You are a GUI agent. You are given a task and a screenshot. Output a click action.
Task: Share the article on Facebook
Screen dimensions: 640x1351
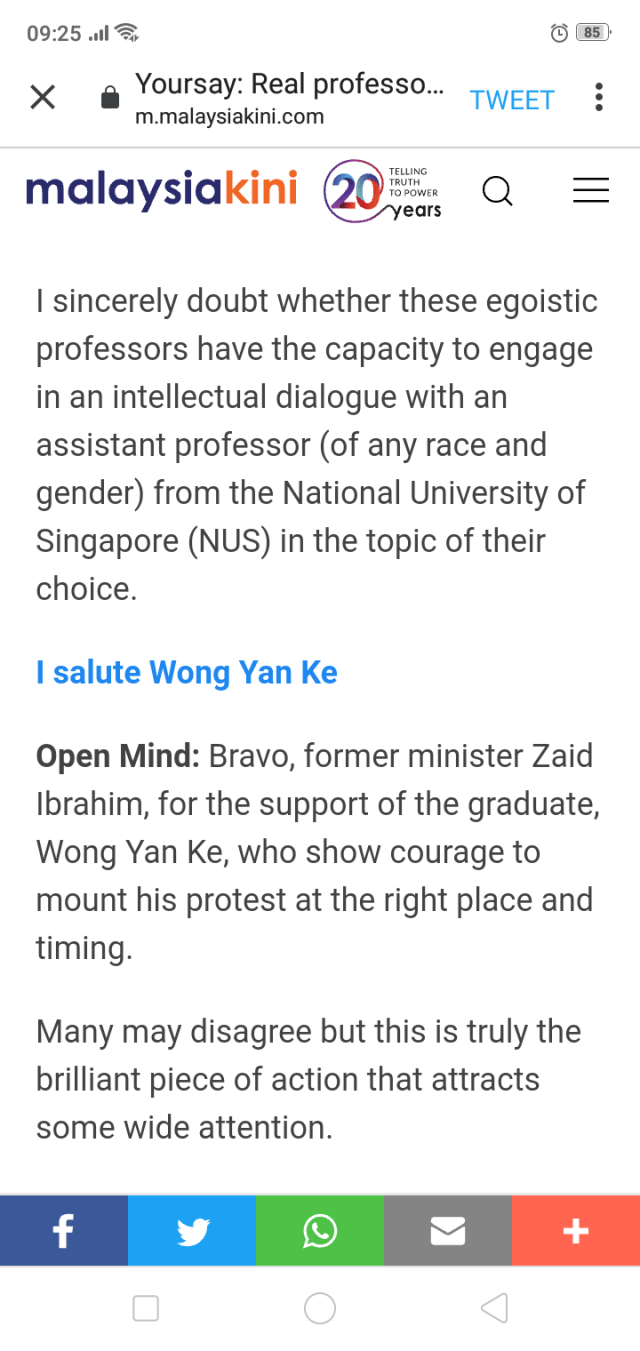click(x=64, y=1231)
